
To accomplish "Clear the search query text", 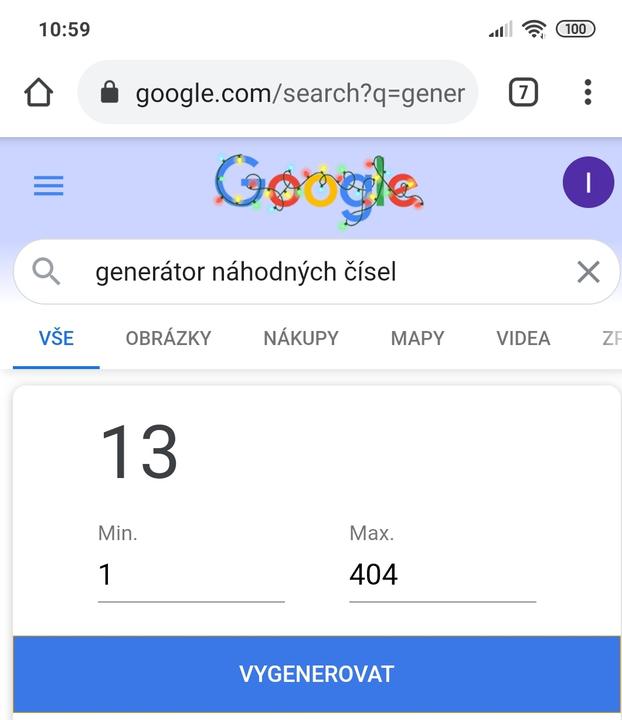I will 588,271.
